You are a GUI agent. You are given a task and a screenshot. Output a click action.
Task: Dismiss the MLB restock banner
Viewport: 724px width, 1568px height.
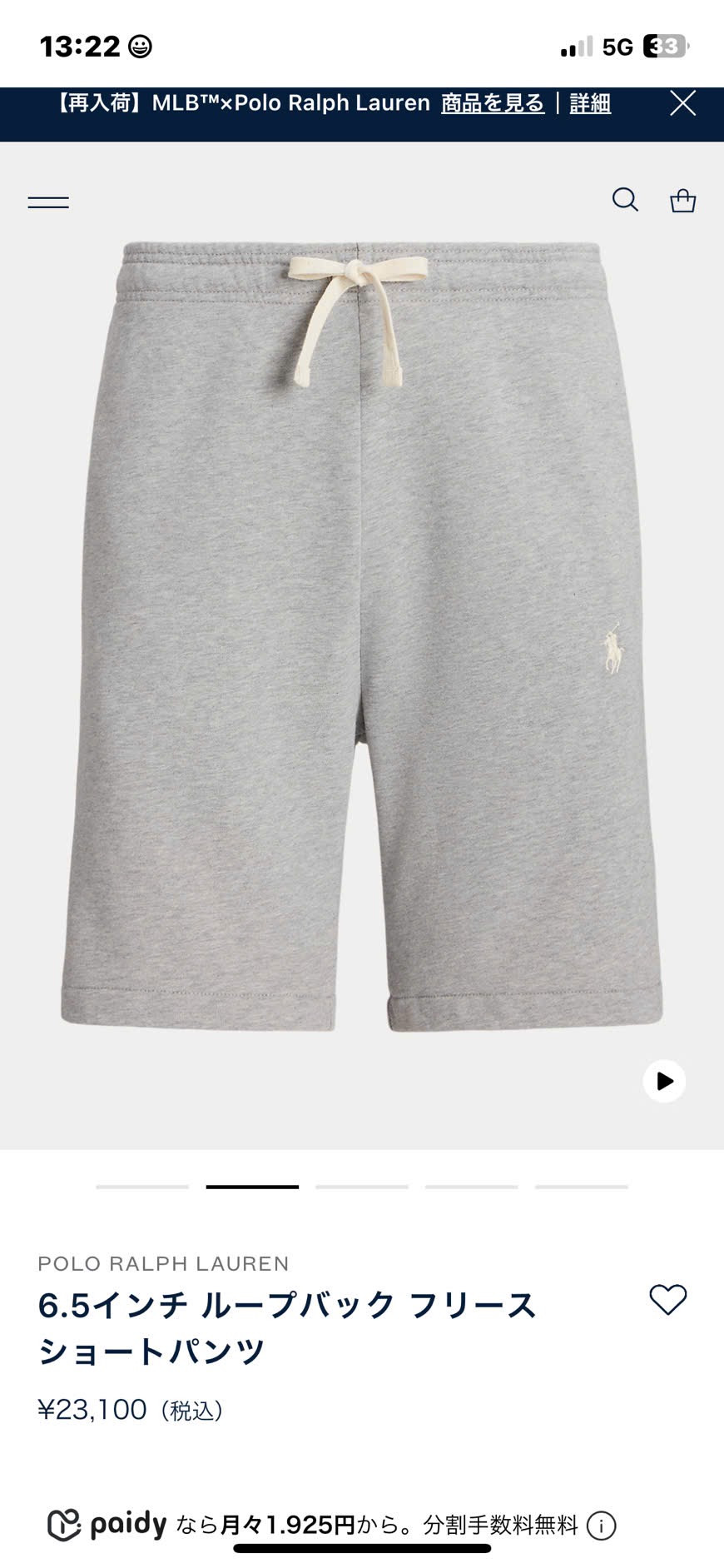[683, 103]
